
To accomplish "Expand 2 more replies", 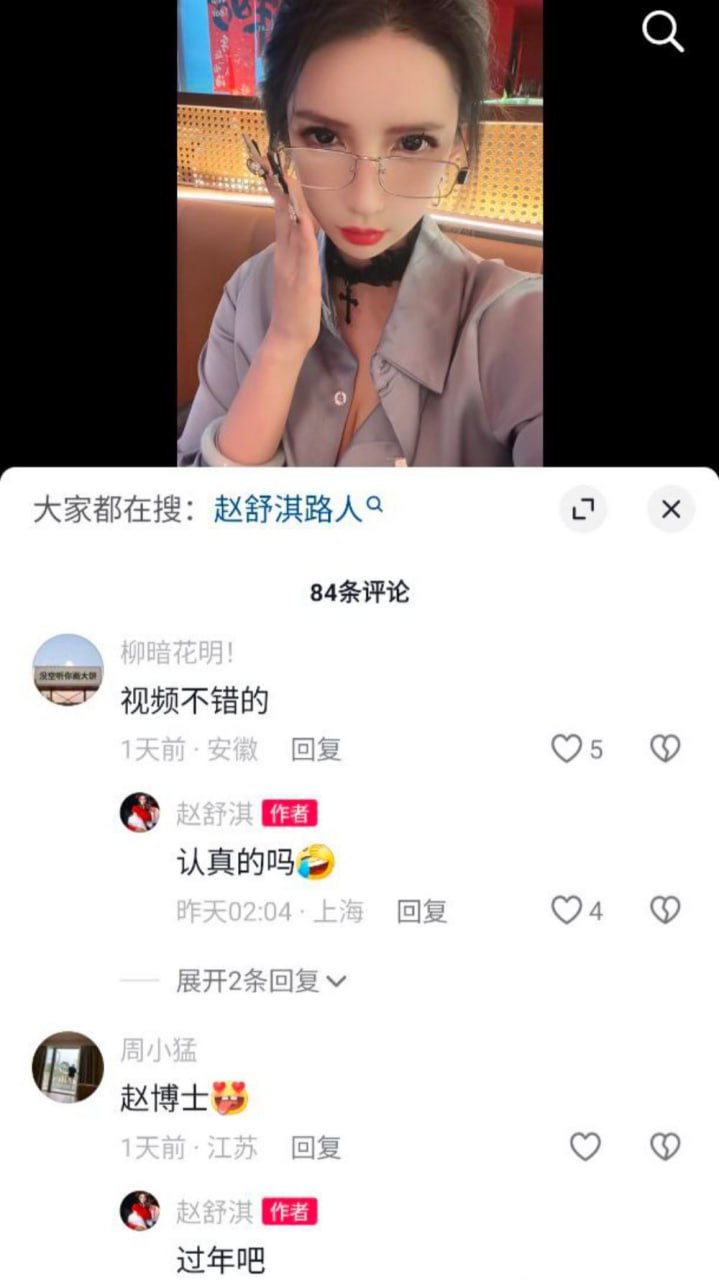I will (x=261, y=981).
